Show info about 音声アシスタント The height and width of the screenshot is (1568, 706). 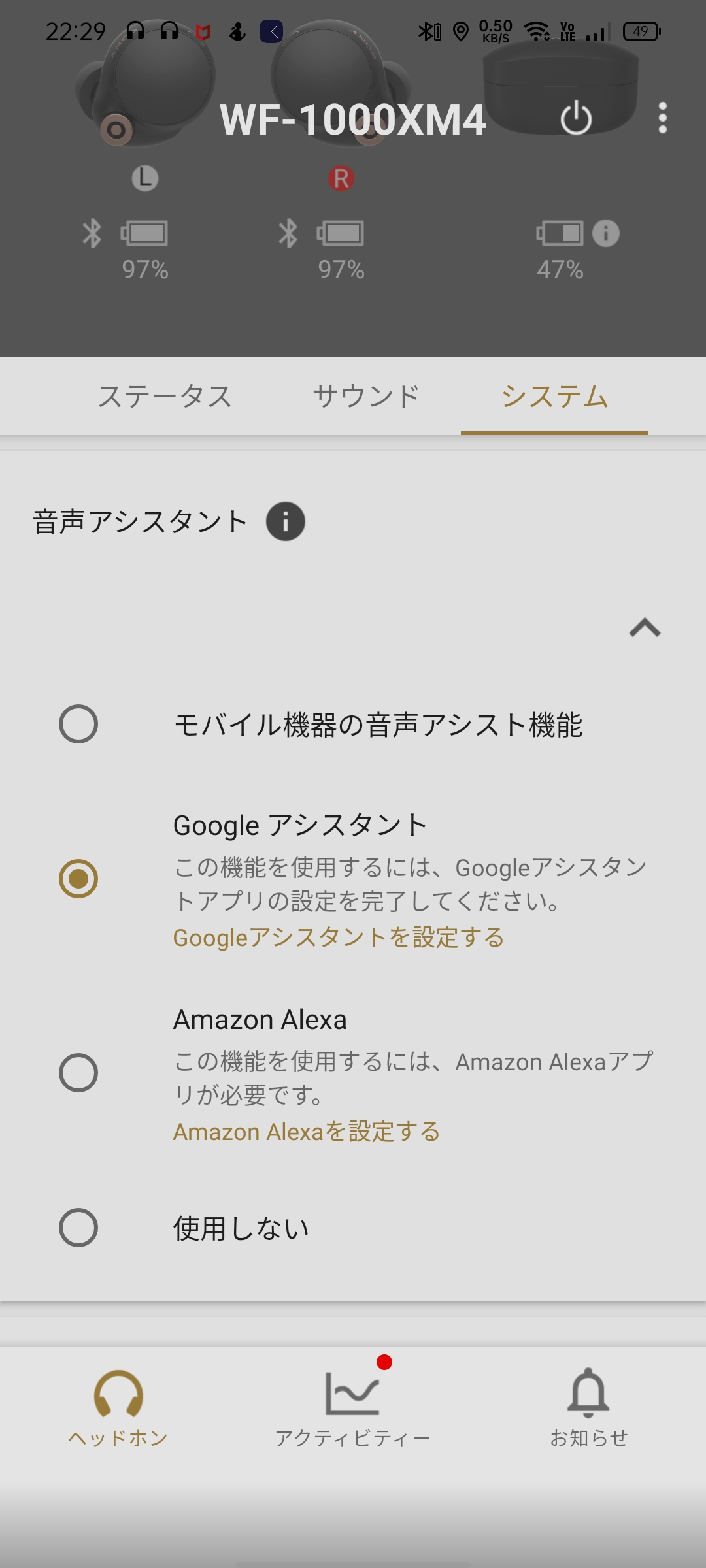[x=286, y=521]
